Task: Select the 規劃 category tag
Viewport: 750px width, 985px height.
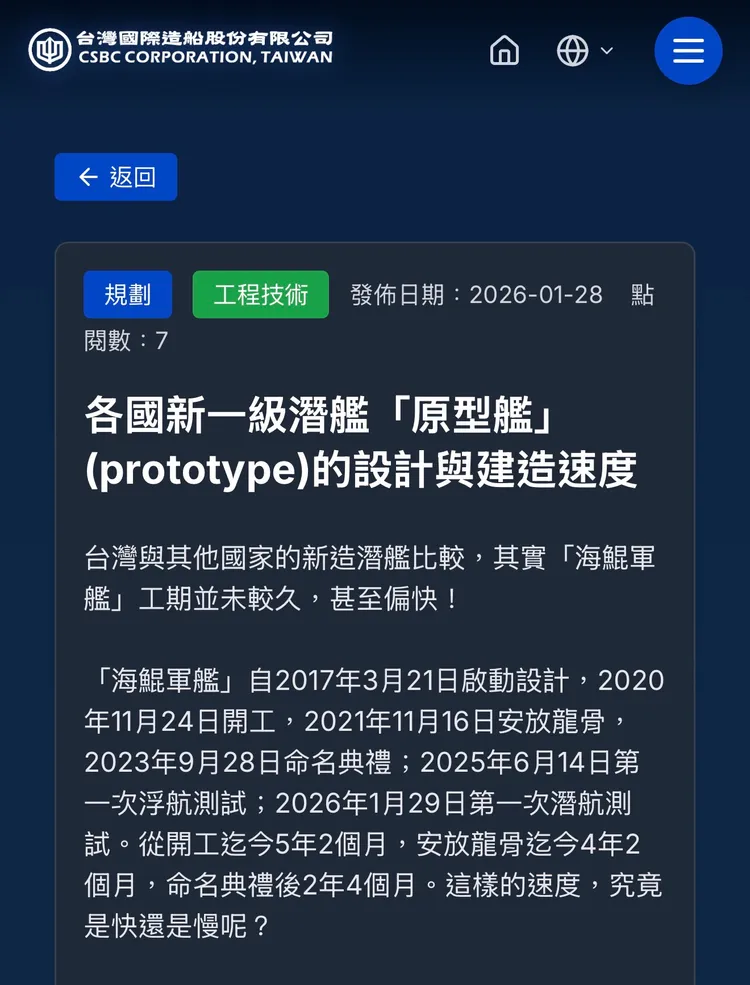Action: tap(127, 294)
